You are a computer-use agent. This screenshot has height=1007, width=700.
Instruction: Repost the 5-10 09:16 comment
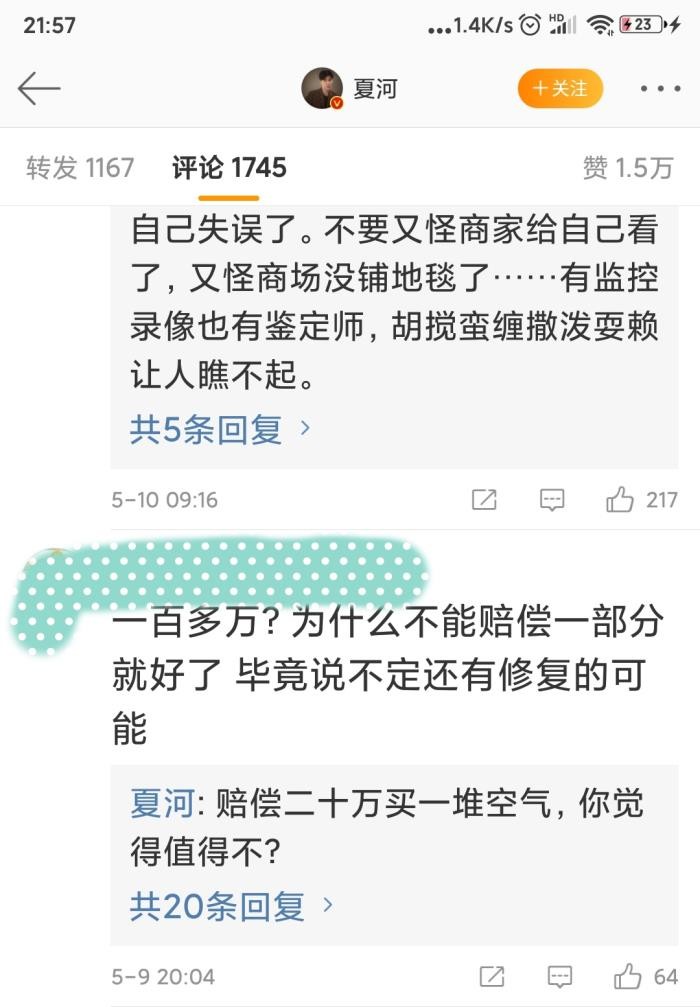click(484, 500)
